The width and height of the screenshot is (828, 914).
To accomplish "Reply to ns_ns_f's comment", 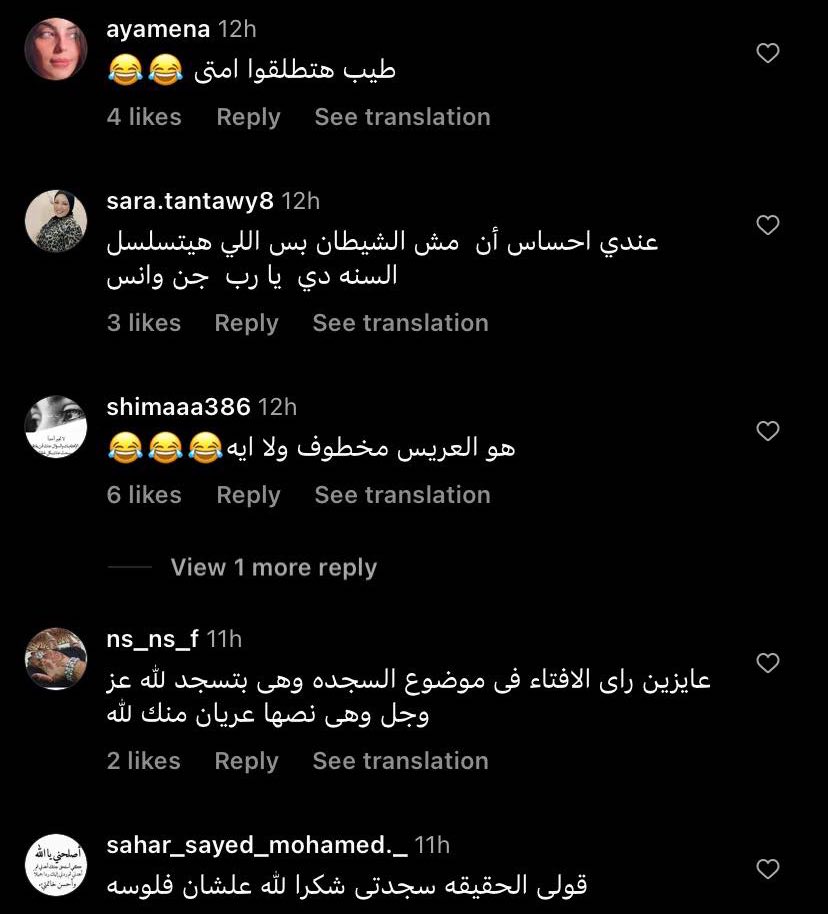I will pyautogui.click(x=246, y=761).
